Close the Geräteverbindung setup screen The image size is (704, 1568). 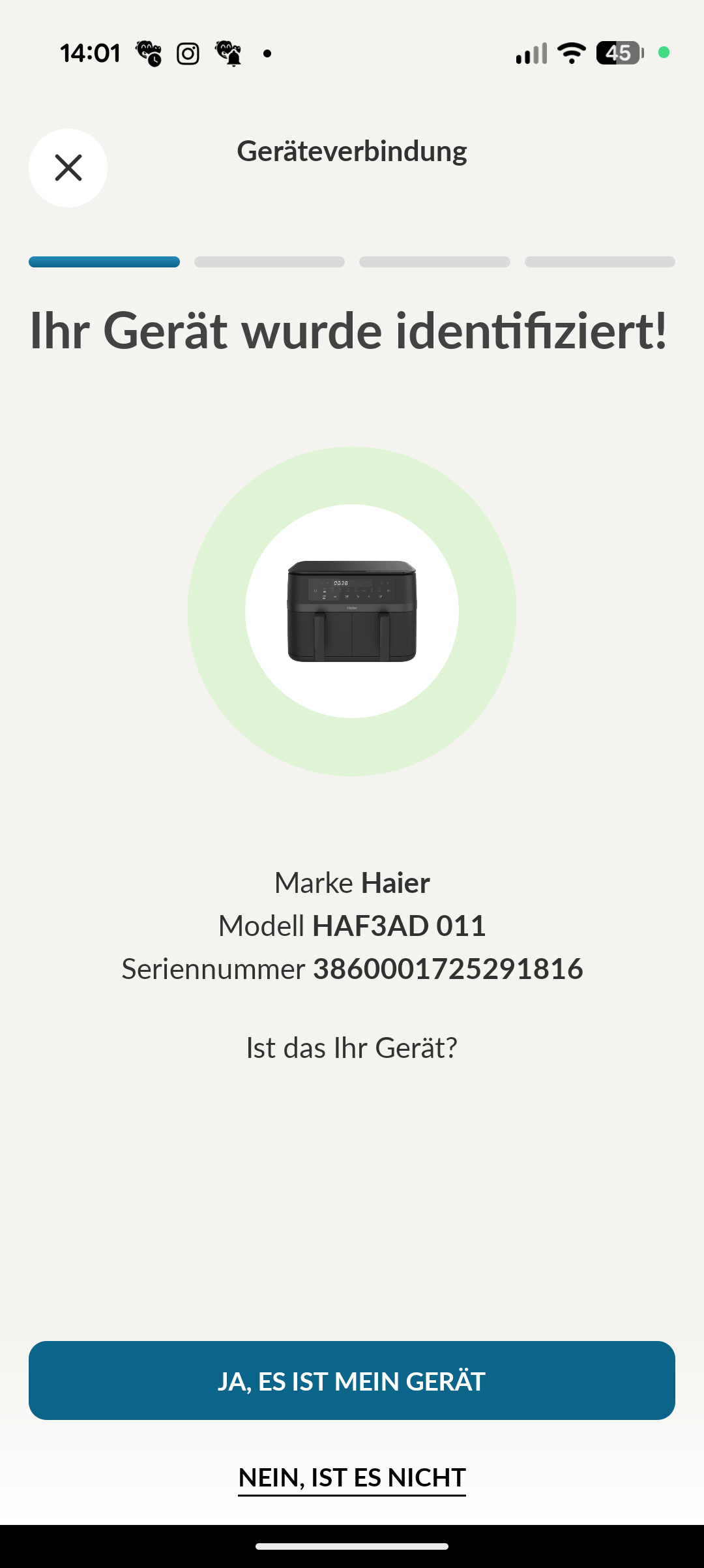[68, 168]
